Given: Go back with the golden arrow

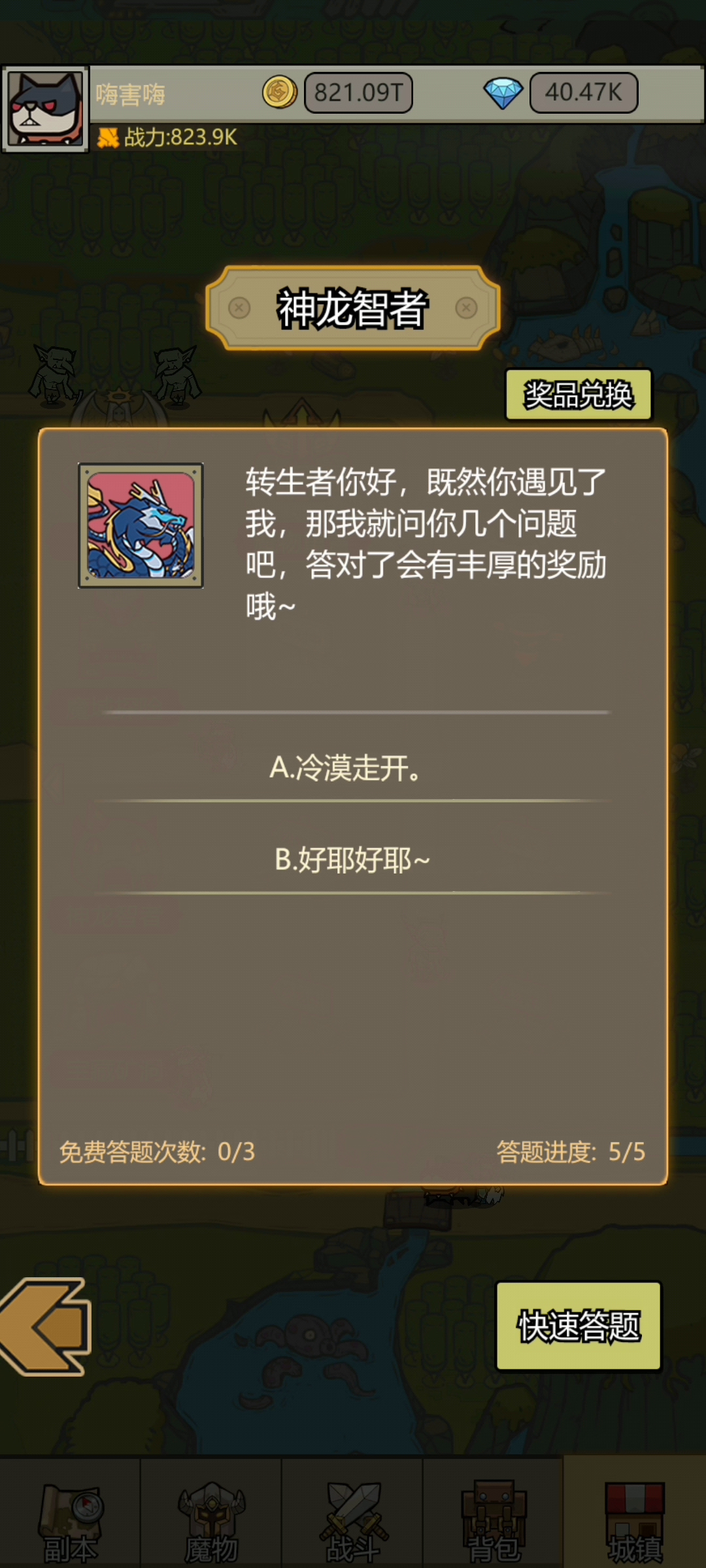Looking at the screenshot, I should click(x=44, y=1326).
